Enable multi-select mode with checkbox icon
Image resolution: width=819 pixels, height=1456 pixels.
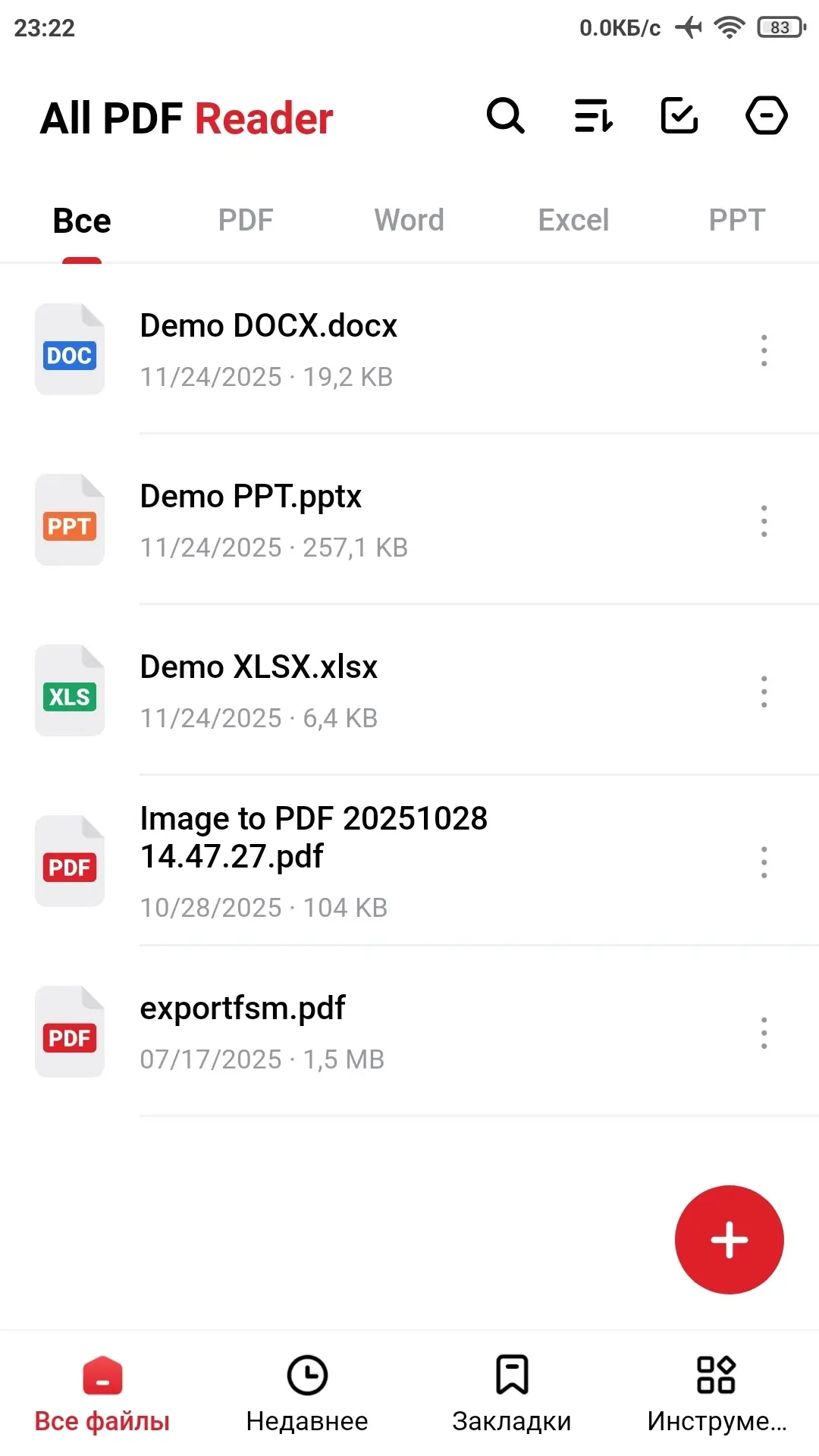(679, 116)
